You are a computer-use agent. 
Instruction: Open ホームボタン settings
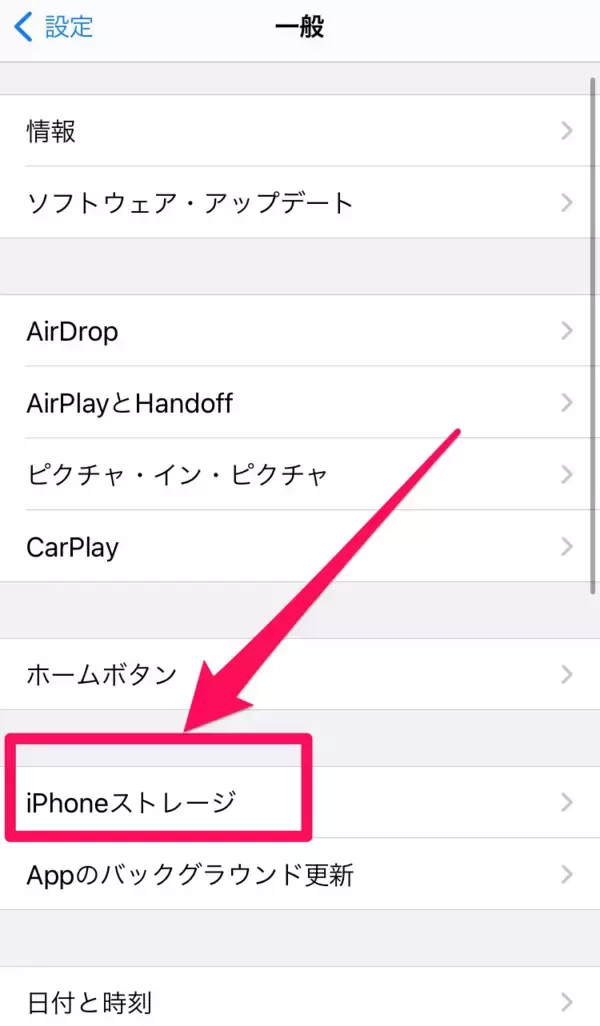pyautogui.click(x=300, y=675)
